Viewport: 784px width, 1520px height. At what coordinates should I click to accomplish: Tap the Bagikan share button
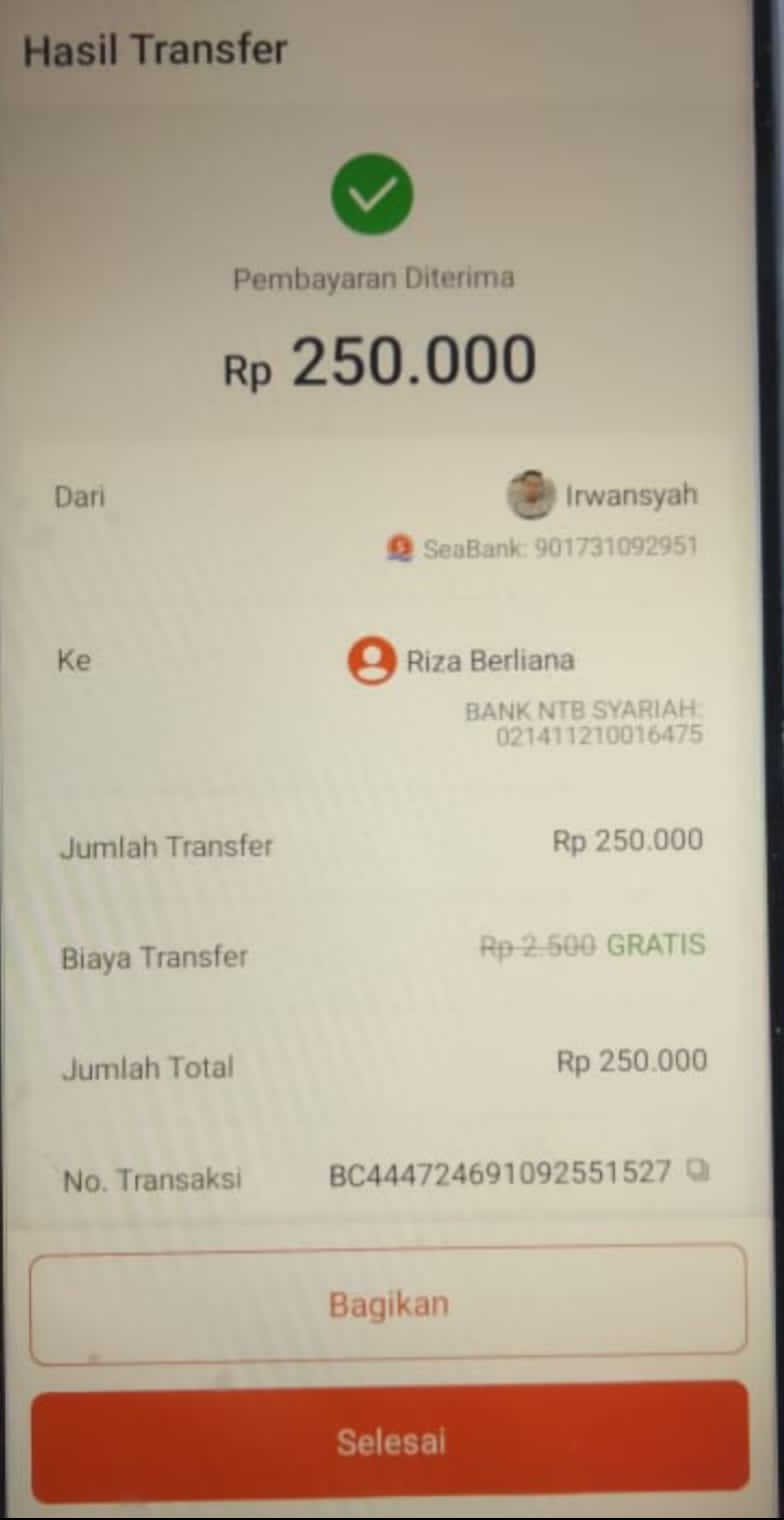click(x=388, y=1304)
